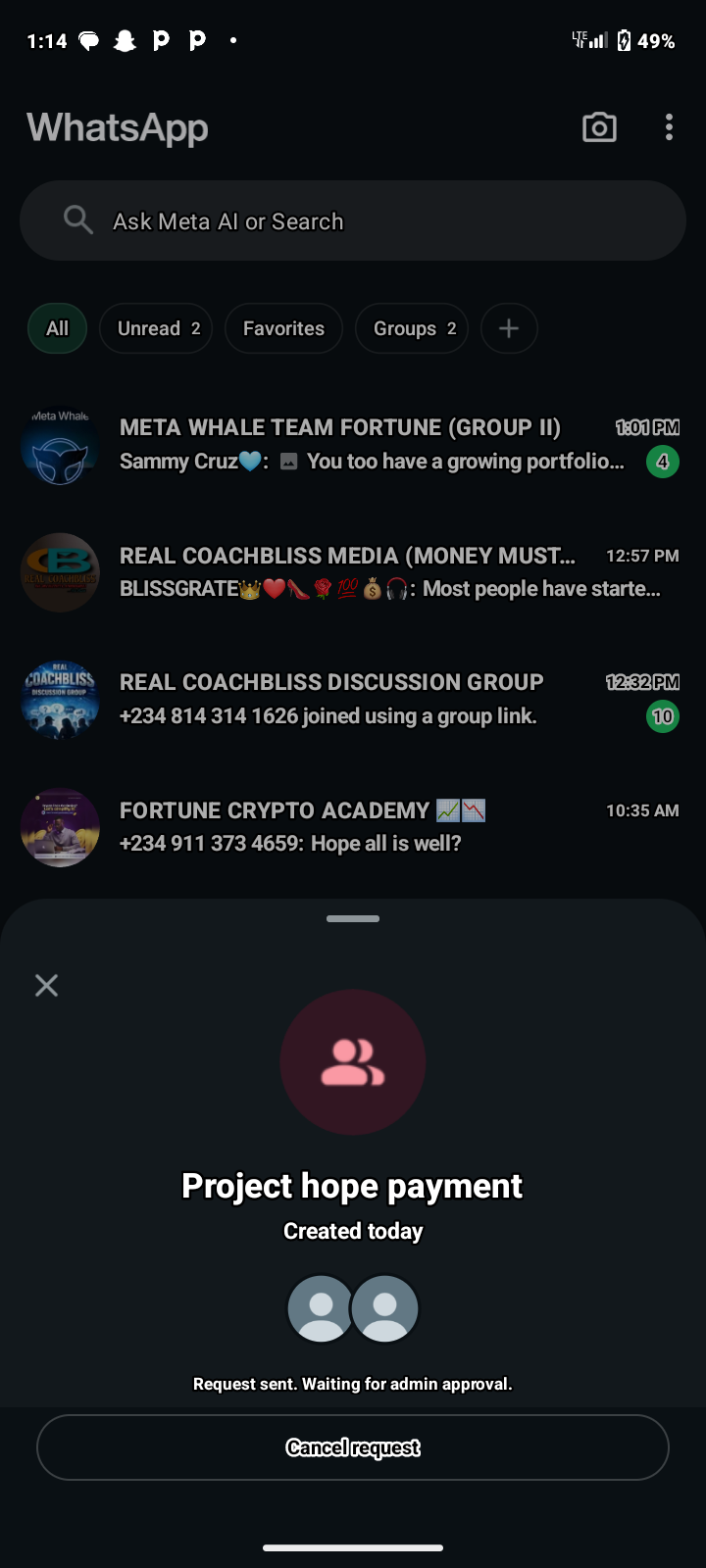
Task: Filter chats by Unread
Action: (x=157, y=328)
